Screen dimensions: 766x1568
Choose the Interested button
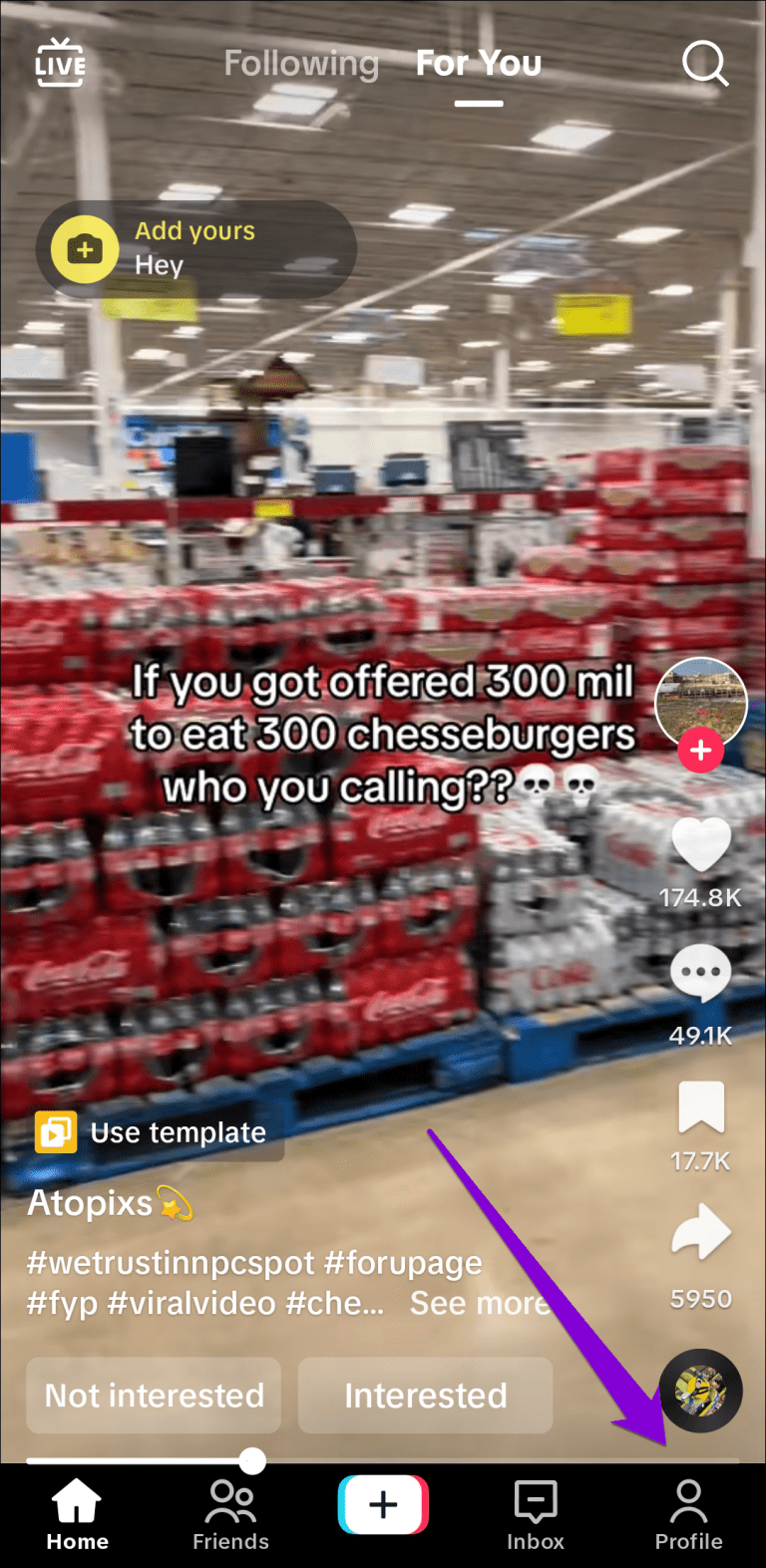(425, 1396)
